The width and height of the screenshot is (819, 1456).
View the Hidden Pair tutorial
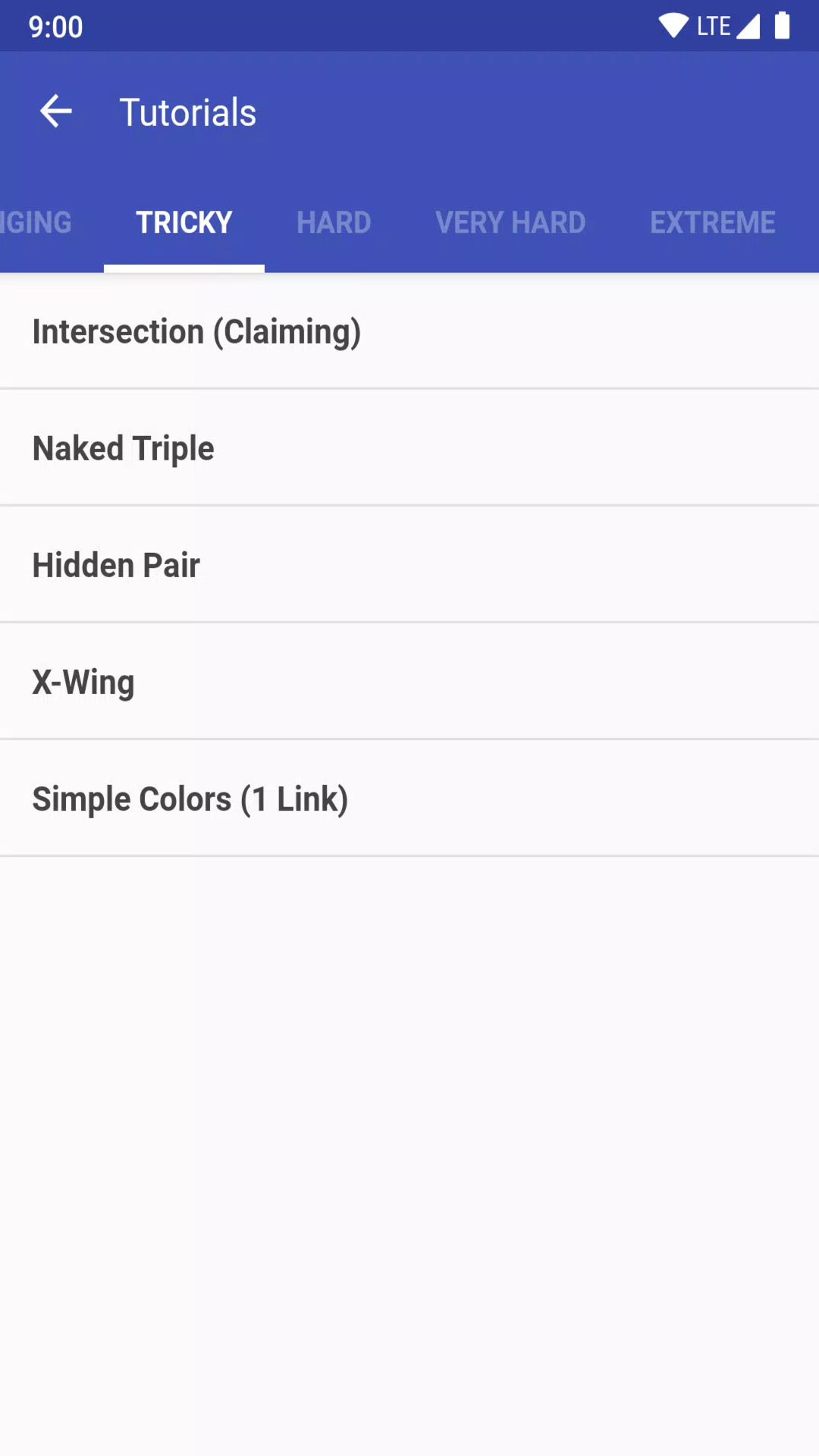(409, 565)
